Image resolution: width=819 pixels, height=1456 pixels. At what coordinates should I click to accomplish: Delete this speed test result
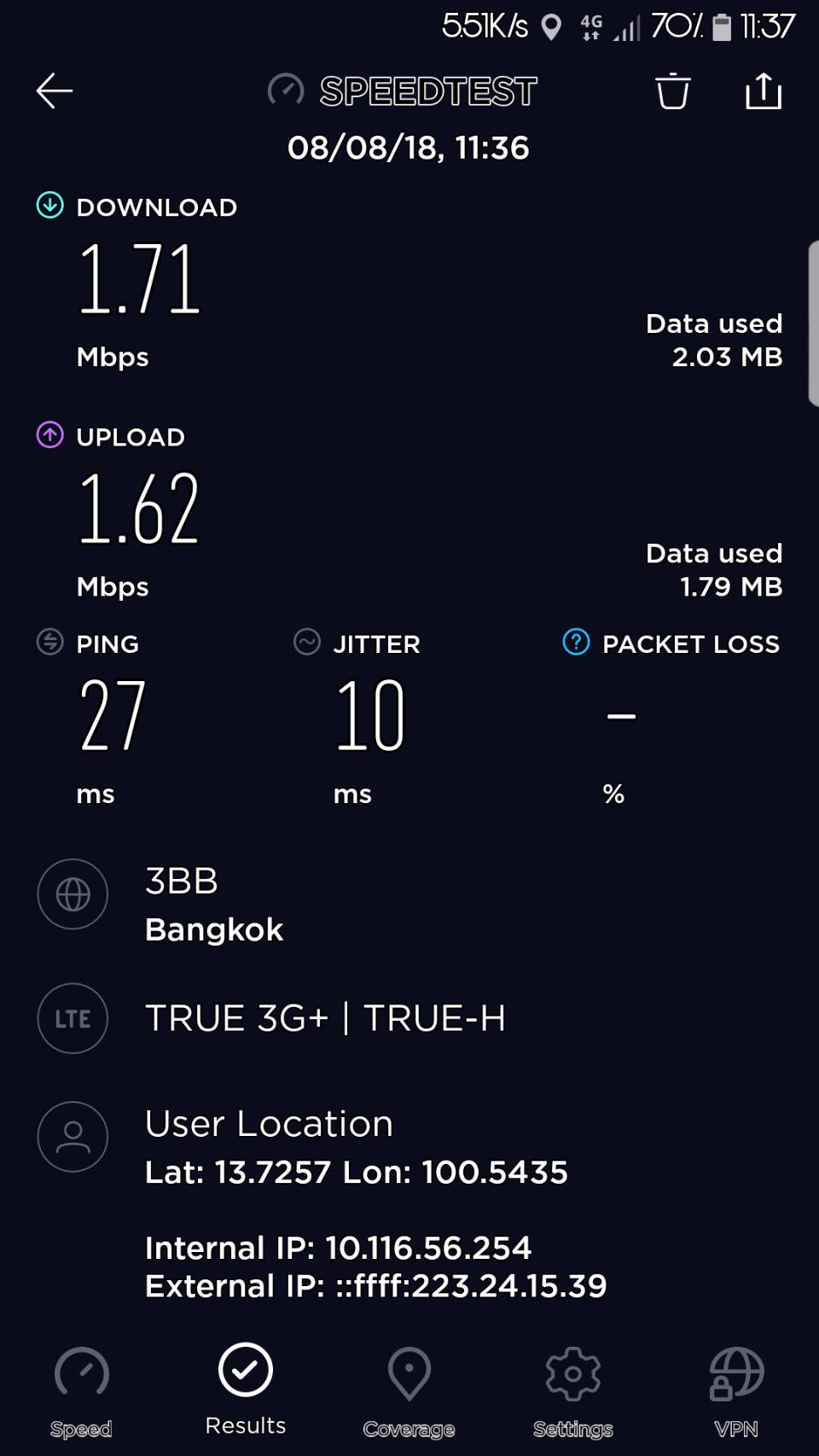click(672, 91)
